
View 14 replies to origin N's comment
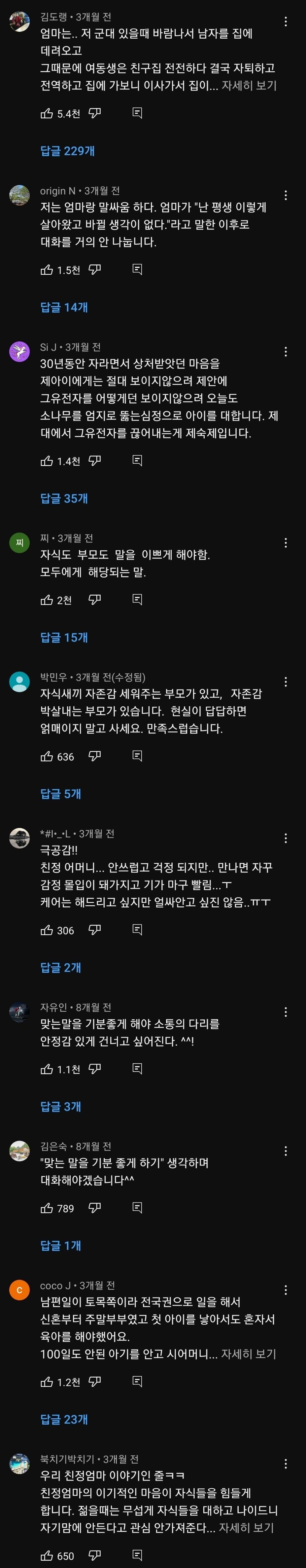point(64,307)
